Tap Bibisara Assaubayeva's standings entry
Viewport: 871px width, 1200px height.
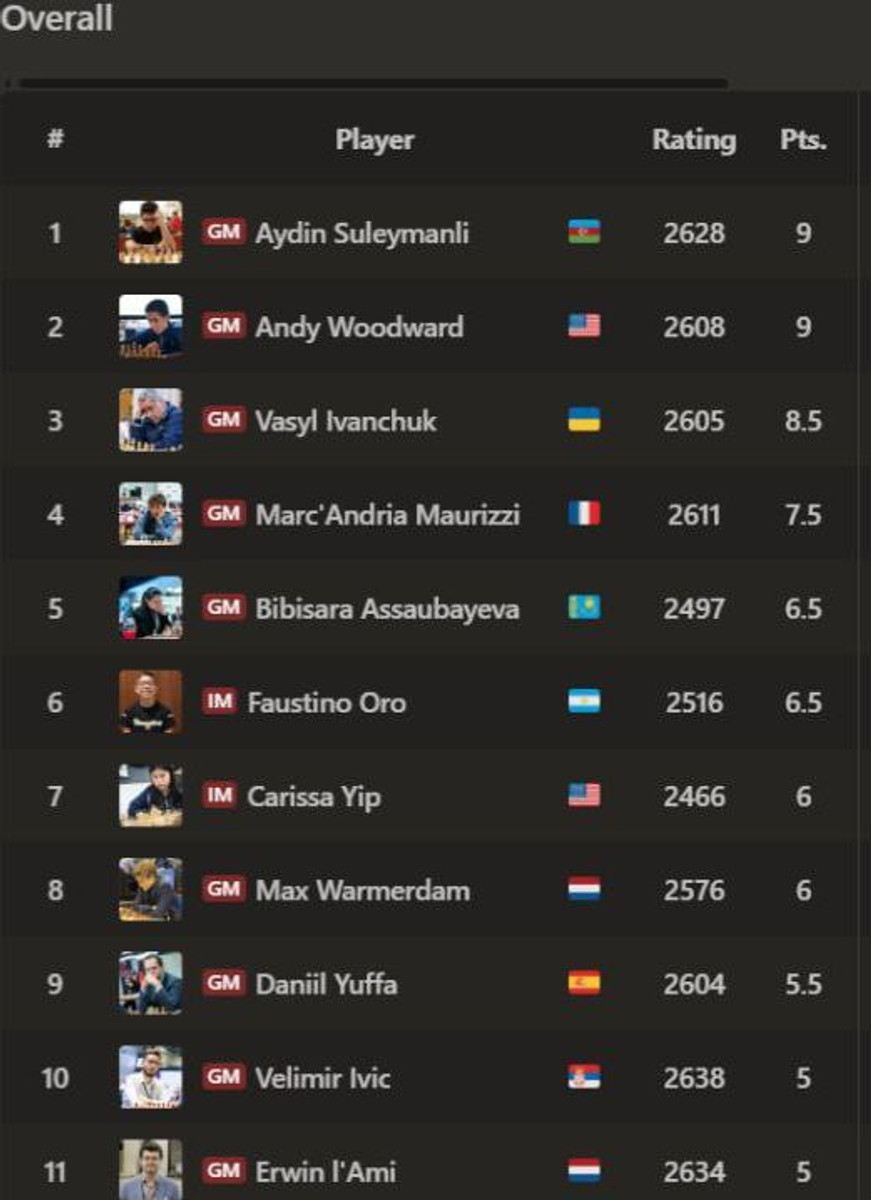pyautogui.click(x=387, y=609)
